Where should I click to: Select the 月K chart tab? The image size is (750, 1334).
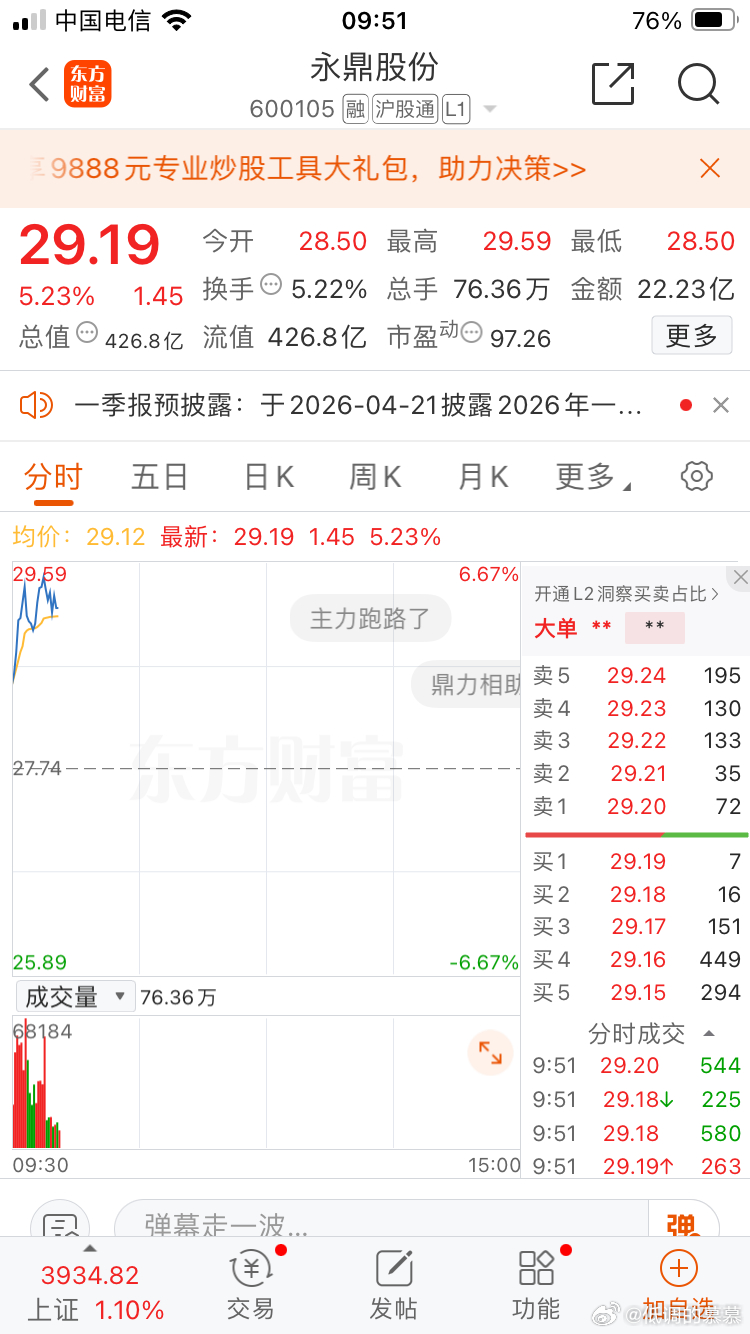coord(482,477)
